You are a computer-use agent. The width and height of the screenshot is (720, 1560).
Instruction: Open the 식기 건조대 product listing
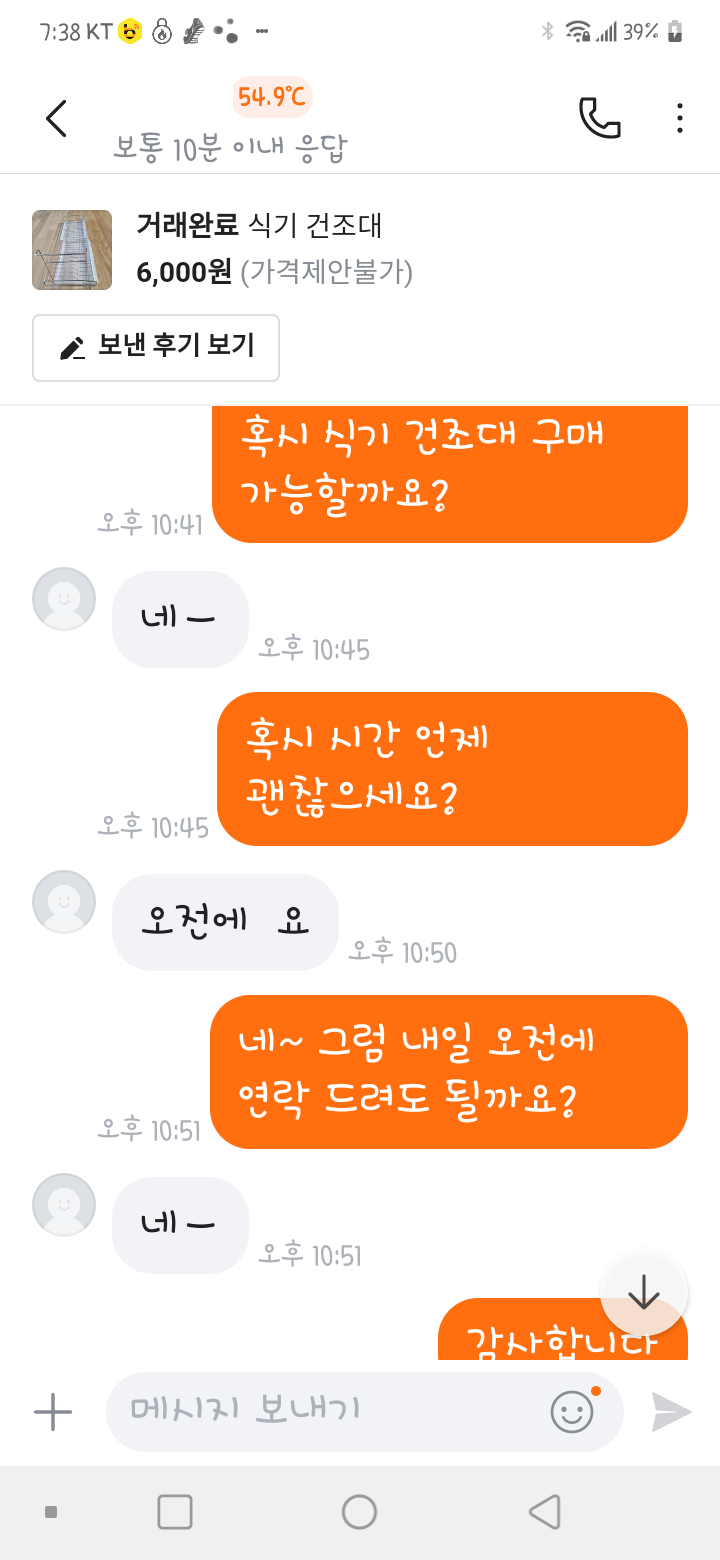pyautogui.click(x=260, y=249)
